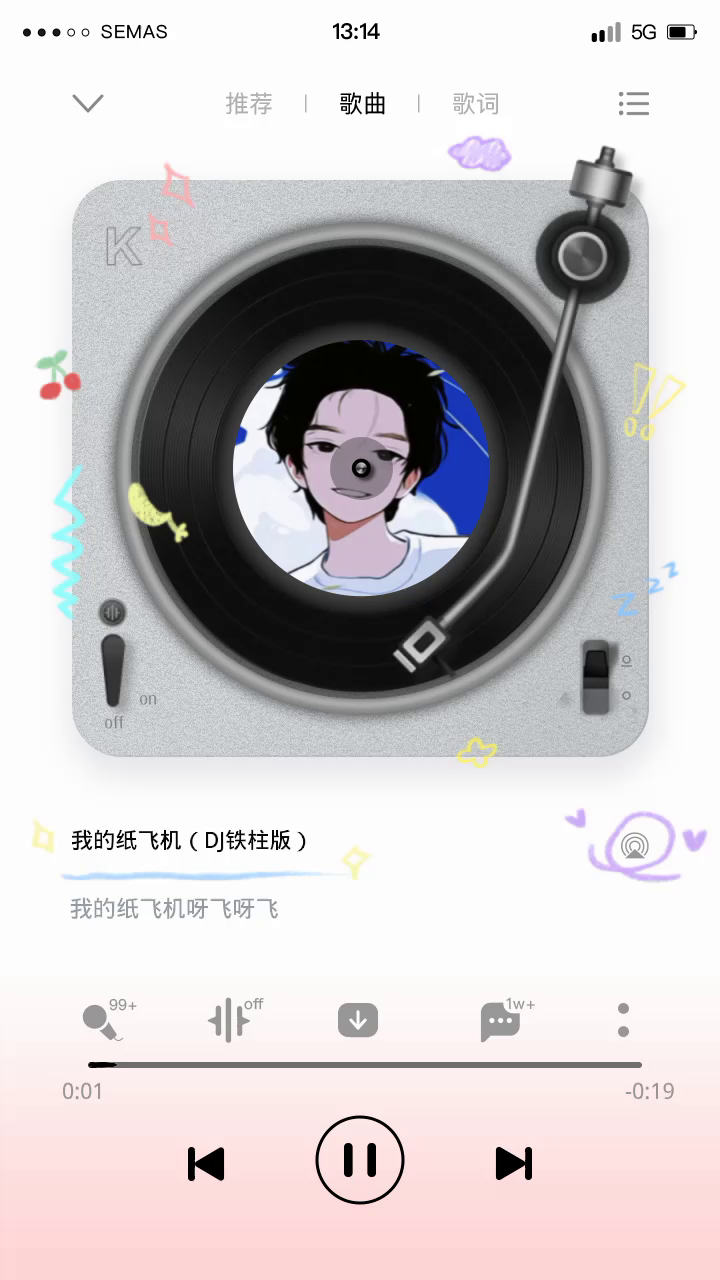The height and width of the screenshot is (1280, 720).
Task: Open the playlist queue icon
Action: point(634,103)
